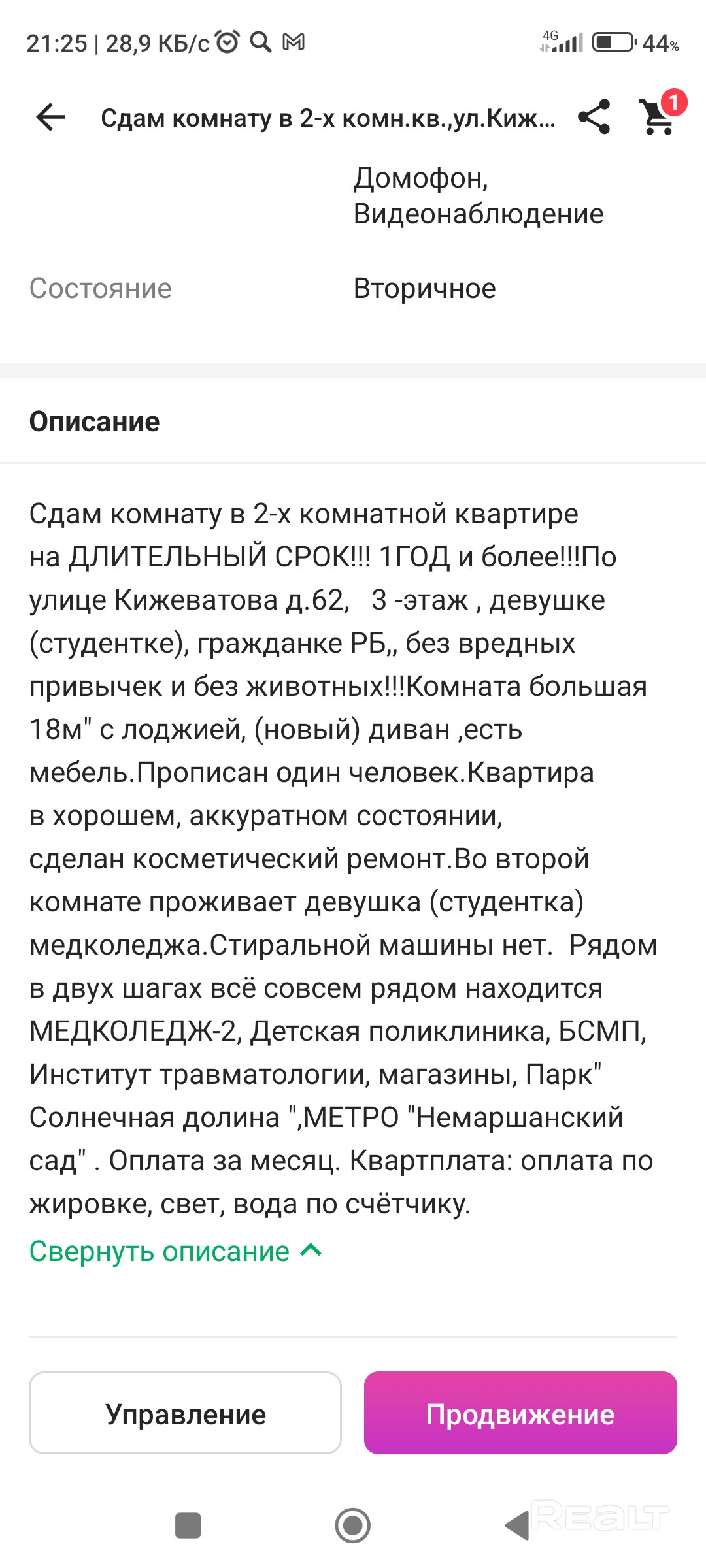Collapse description via Свернуть описание
706x1568 pixels.
pos(175,1251)
